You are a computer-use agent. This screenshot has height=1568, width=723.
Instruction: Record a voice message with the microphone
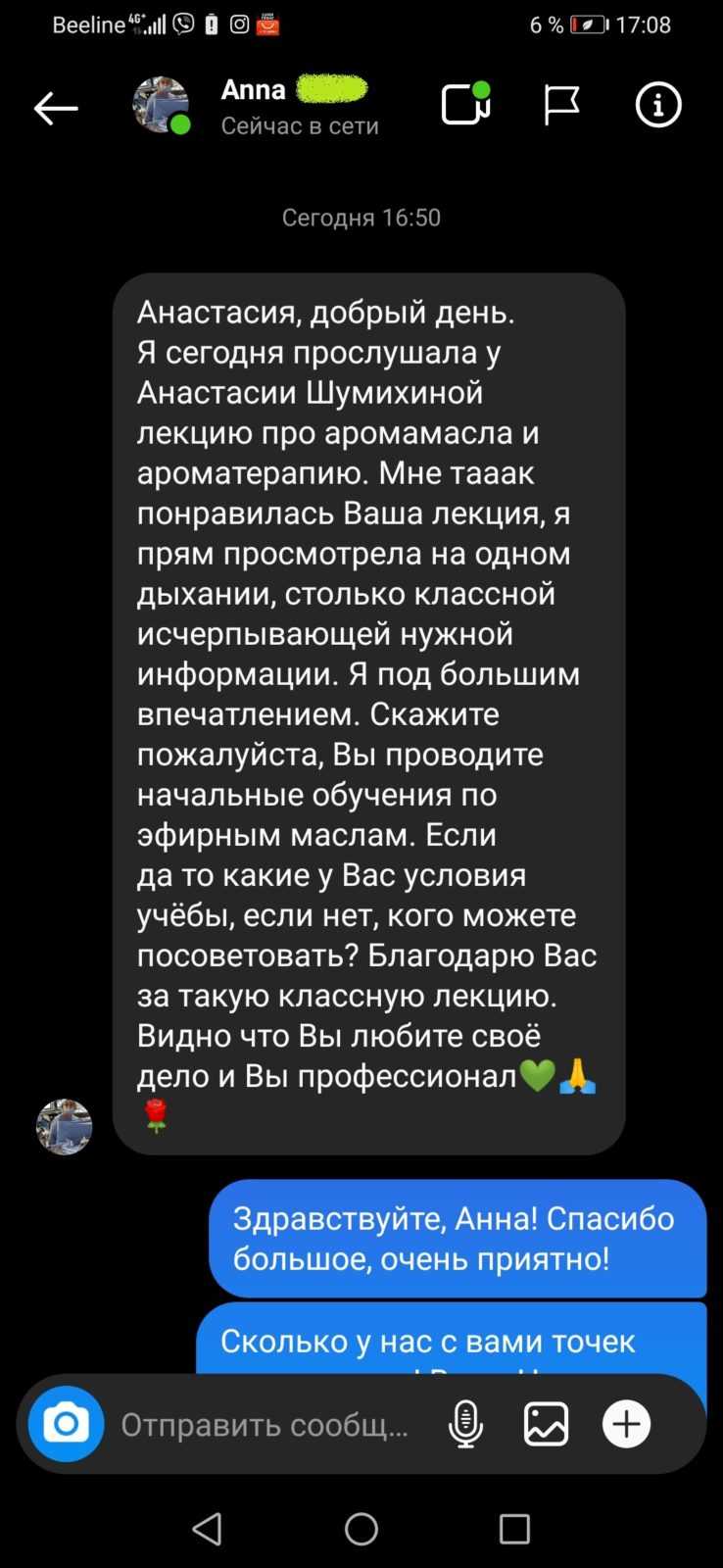(465, 1424)
